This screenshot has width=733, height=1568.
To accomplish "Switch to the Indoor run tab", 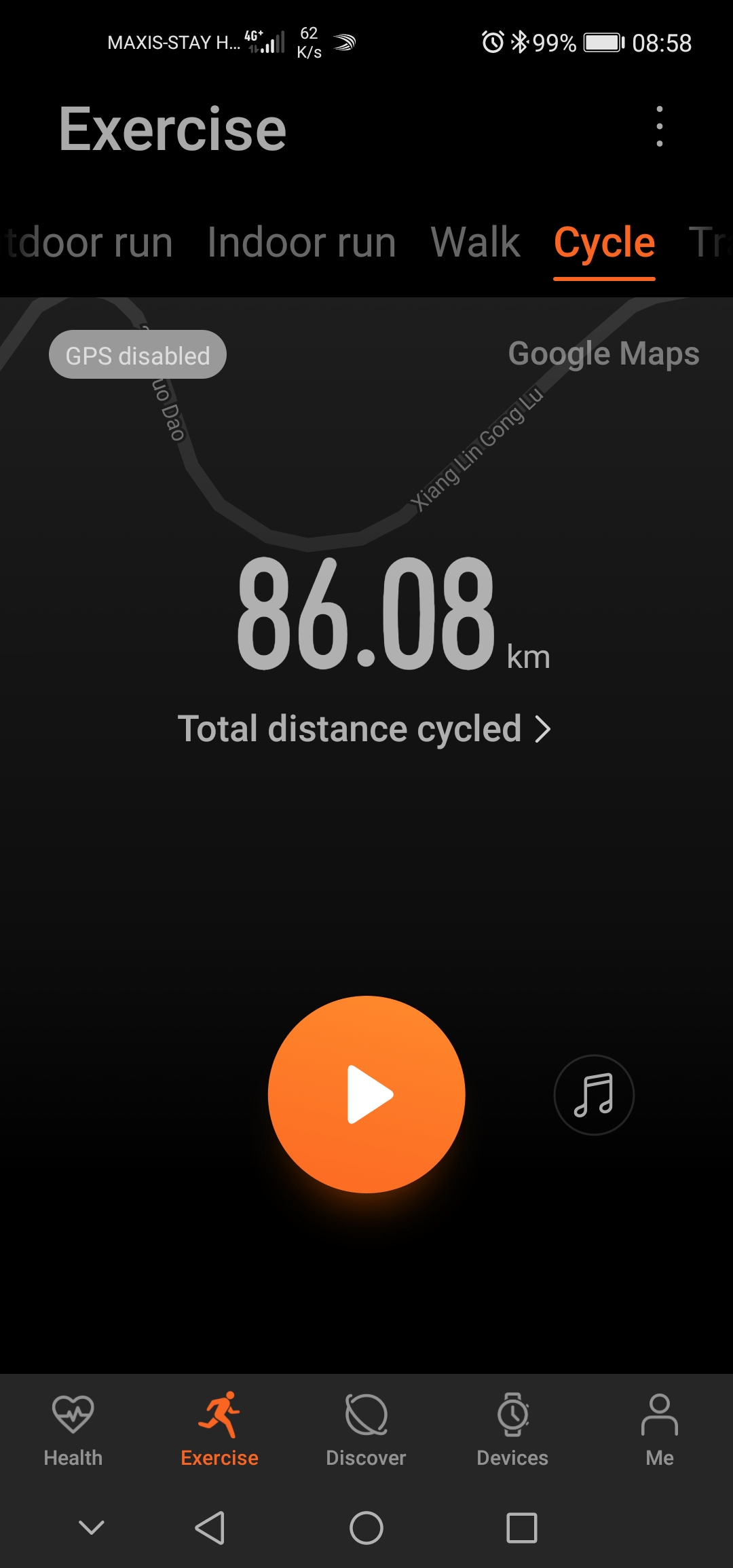I will (x=302, y=243).
